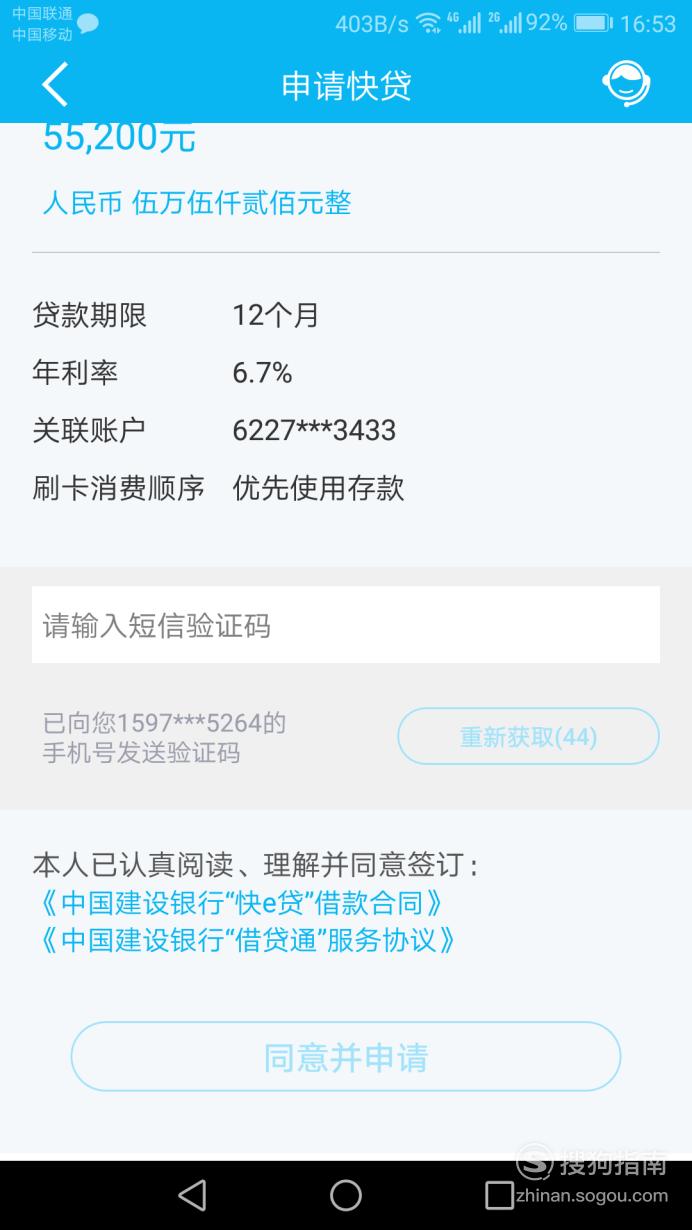Open the customer service headset icon
This screenshot has width=692, height=1230.
626,84
